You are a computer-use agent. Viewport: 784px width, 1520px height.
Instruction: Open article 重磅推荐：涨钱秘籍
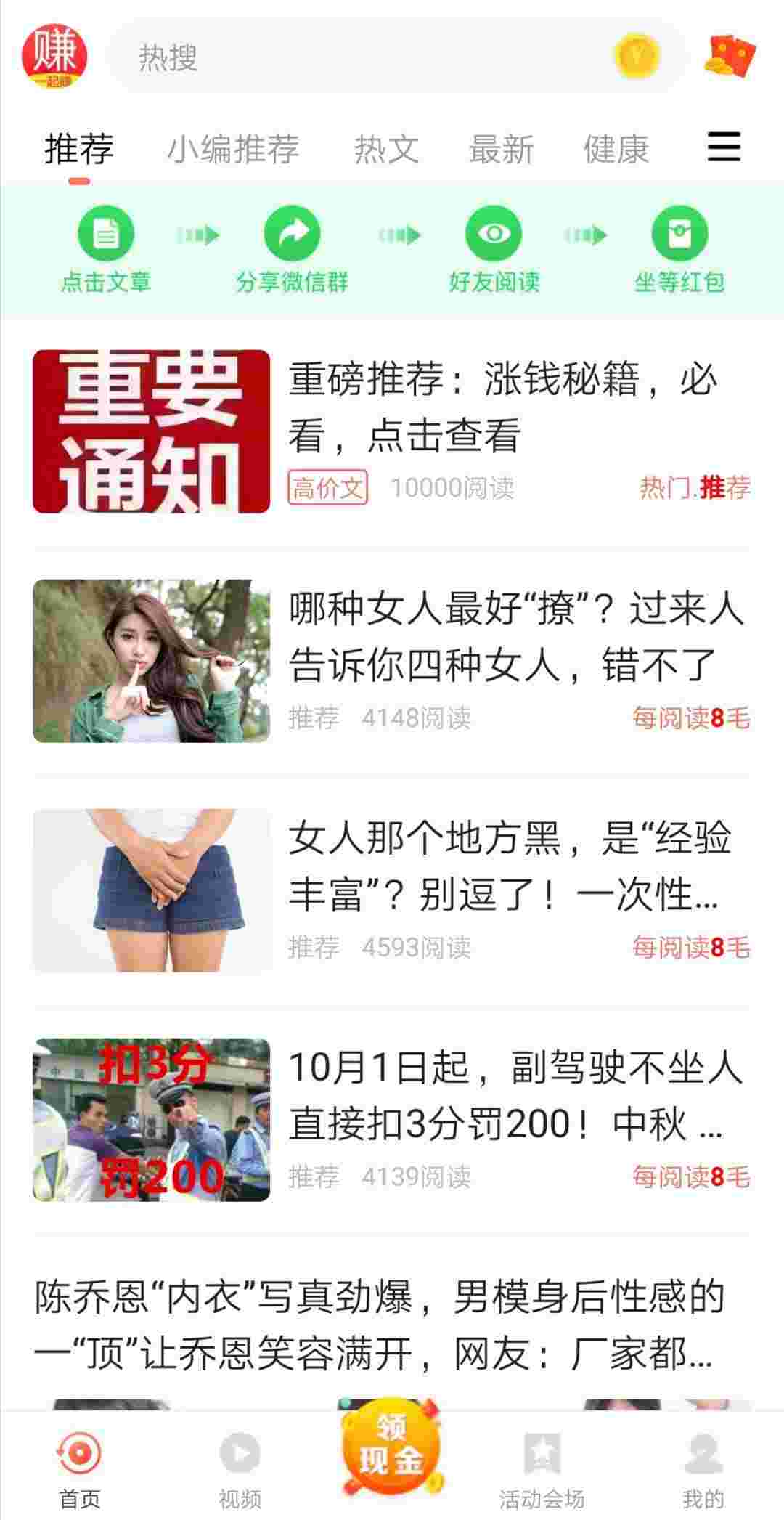pos(502,407)
